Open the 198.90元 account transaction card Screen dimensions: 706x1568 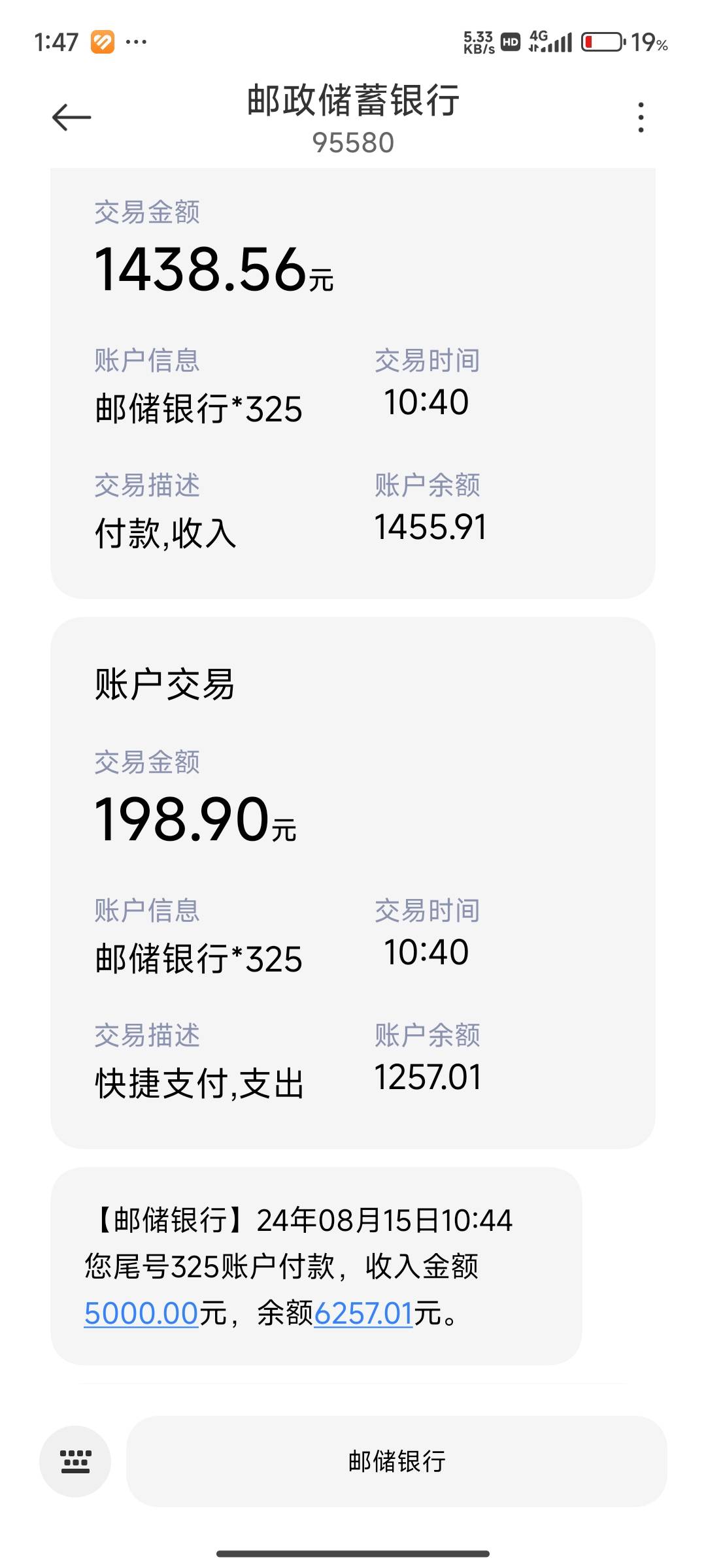click(353, 883)
